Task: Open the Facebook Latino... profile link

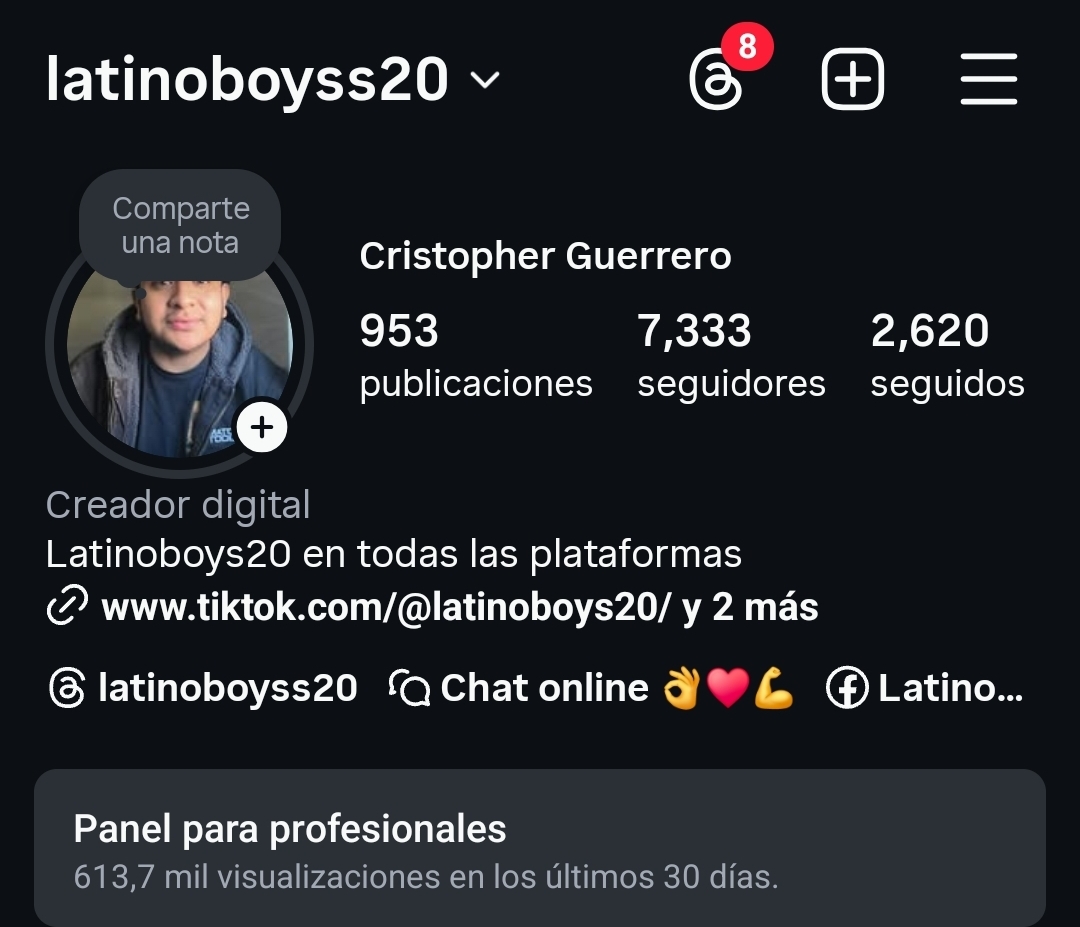Action: (925, 688)
